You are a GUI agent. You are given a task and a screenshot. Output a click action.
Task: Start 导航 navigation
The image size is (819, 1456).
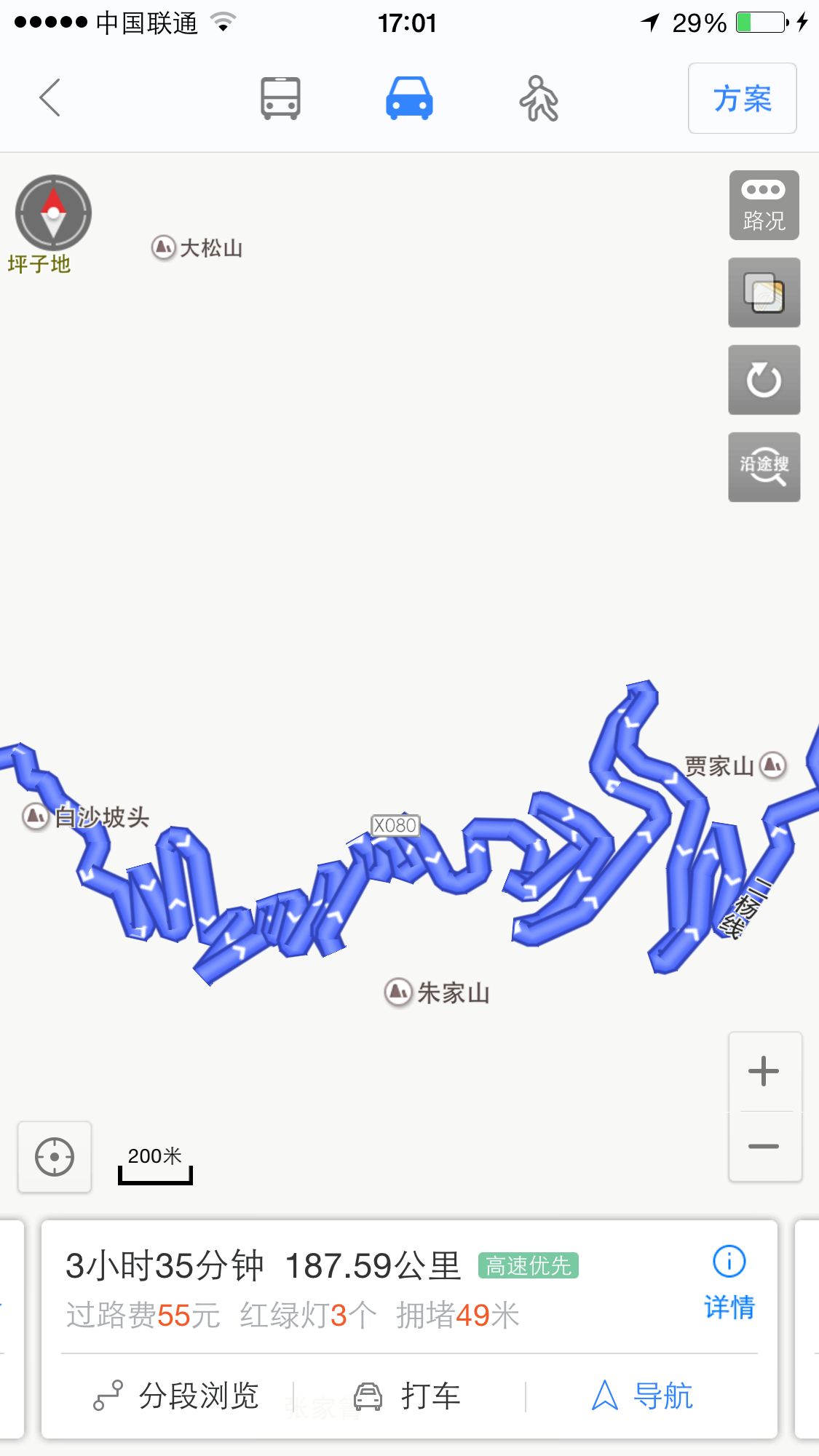pos(642,1396)
